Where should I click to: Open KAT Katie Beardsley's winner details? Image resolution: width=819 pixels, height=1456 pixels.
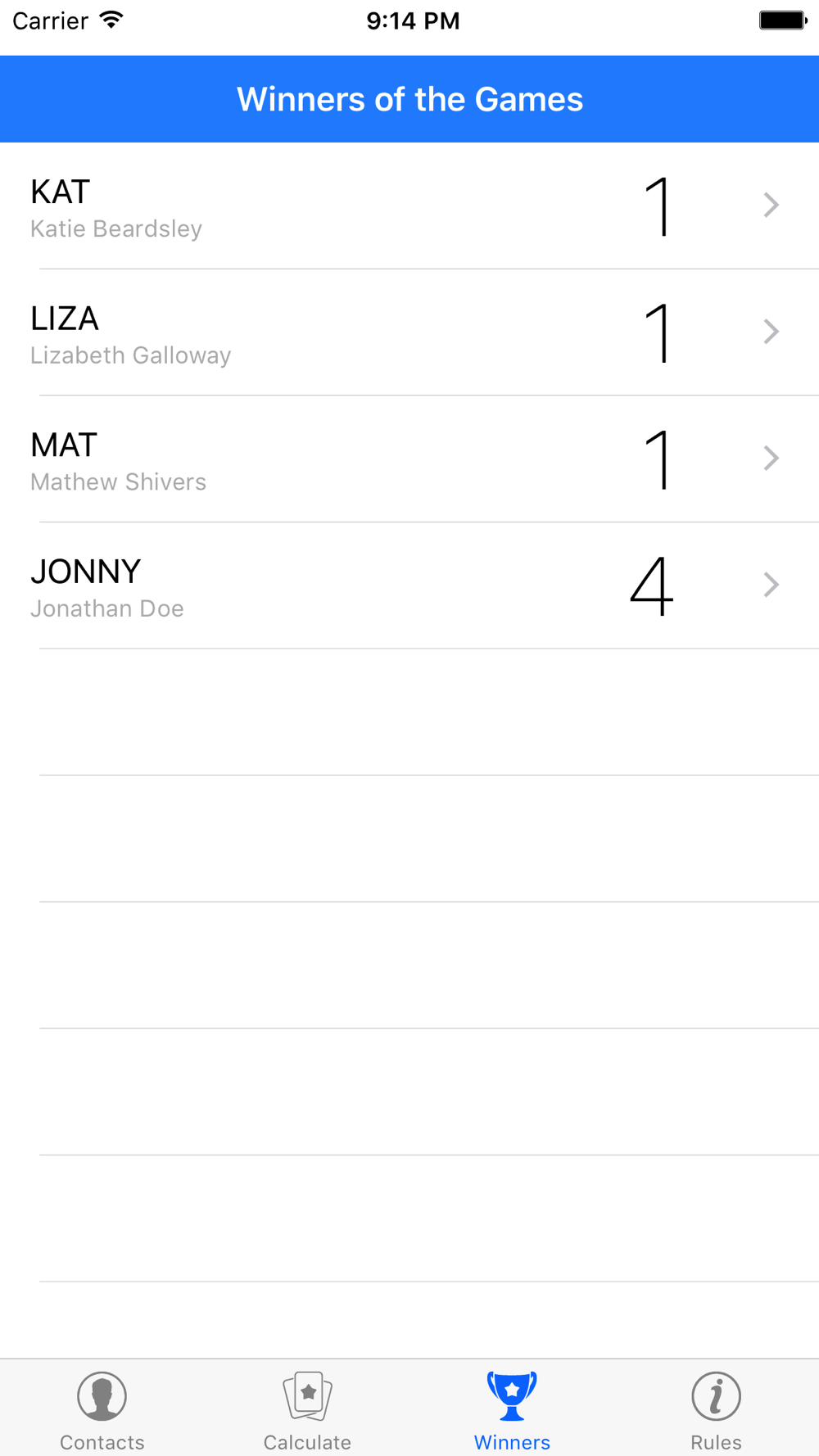point(409,206)
